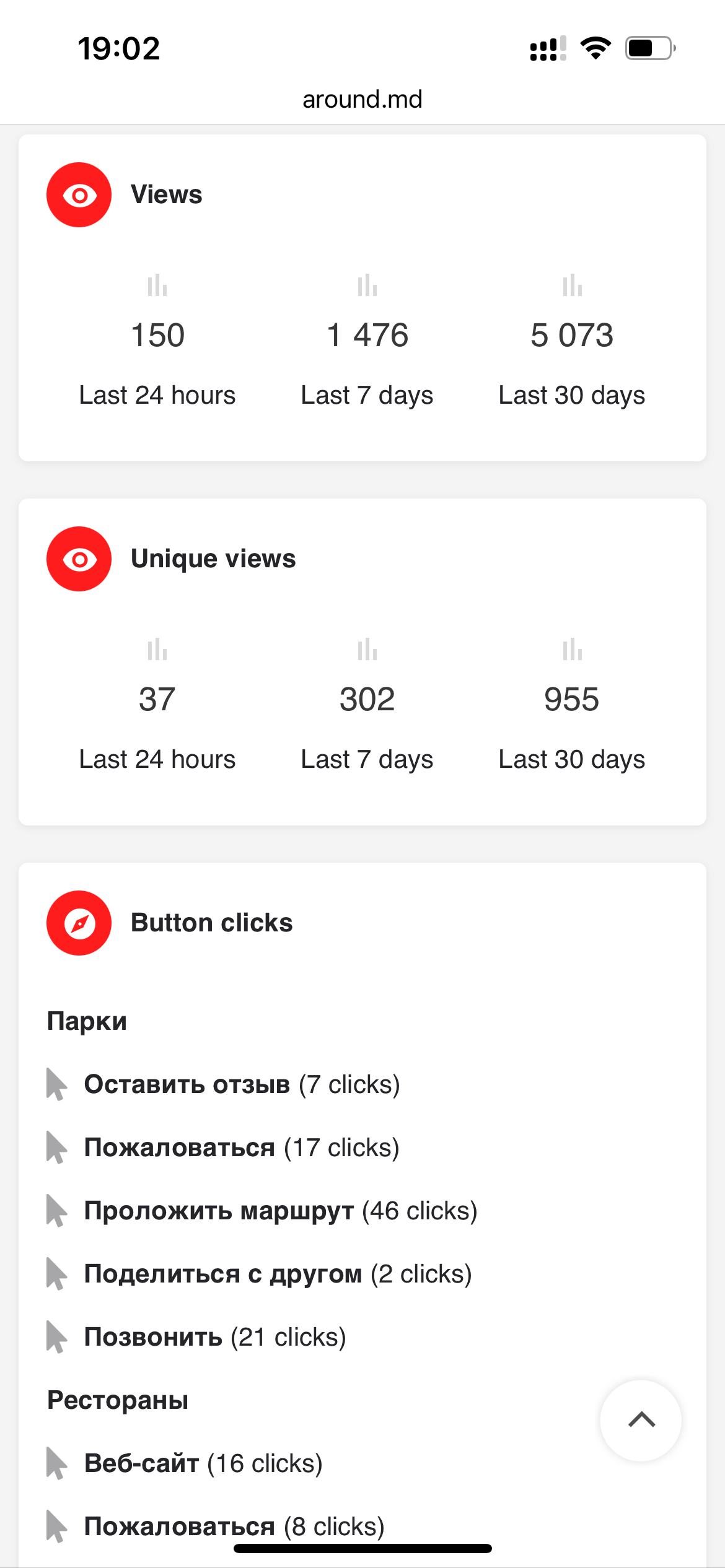The image size is (725, 1568).
Task: Show chart for Unique views last 30 days
Action: (x=572, y=650)
